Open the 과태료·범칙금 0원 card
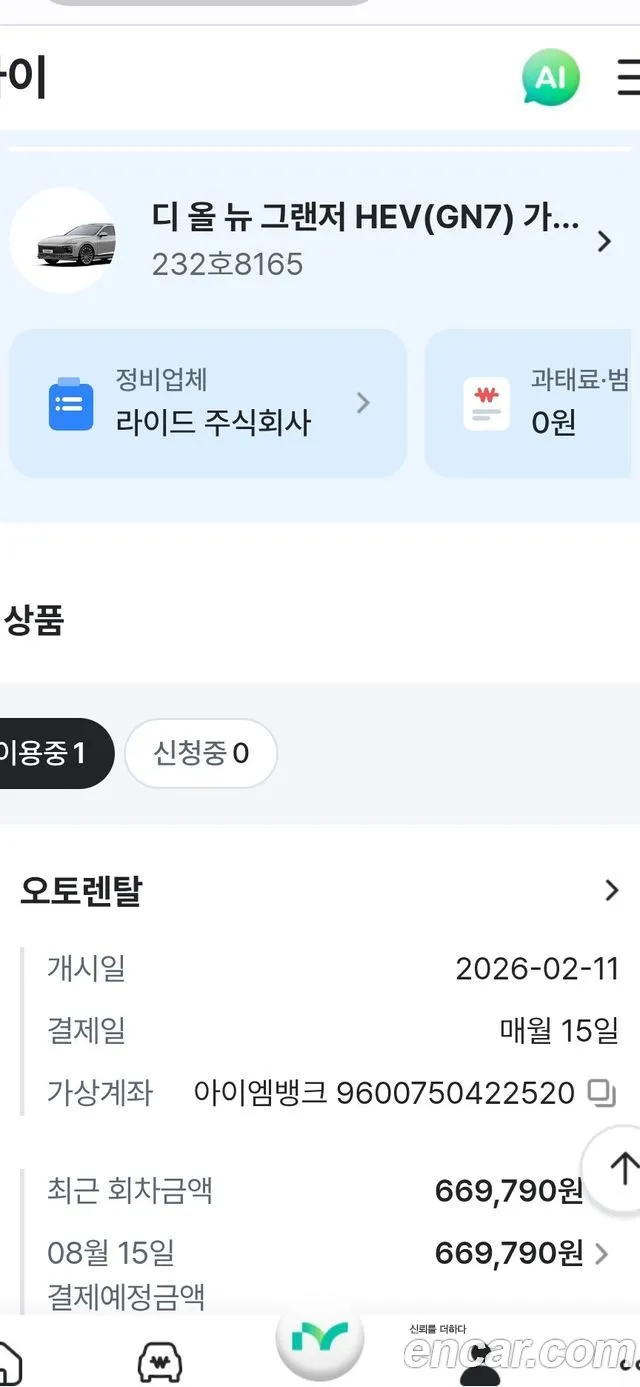 (x=533, y=403)
